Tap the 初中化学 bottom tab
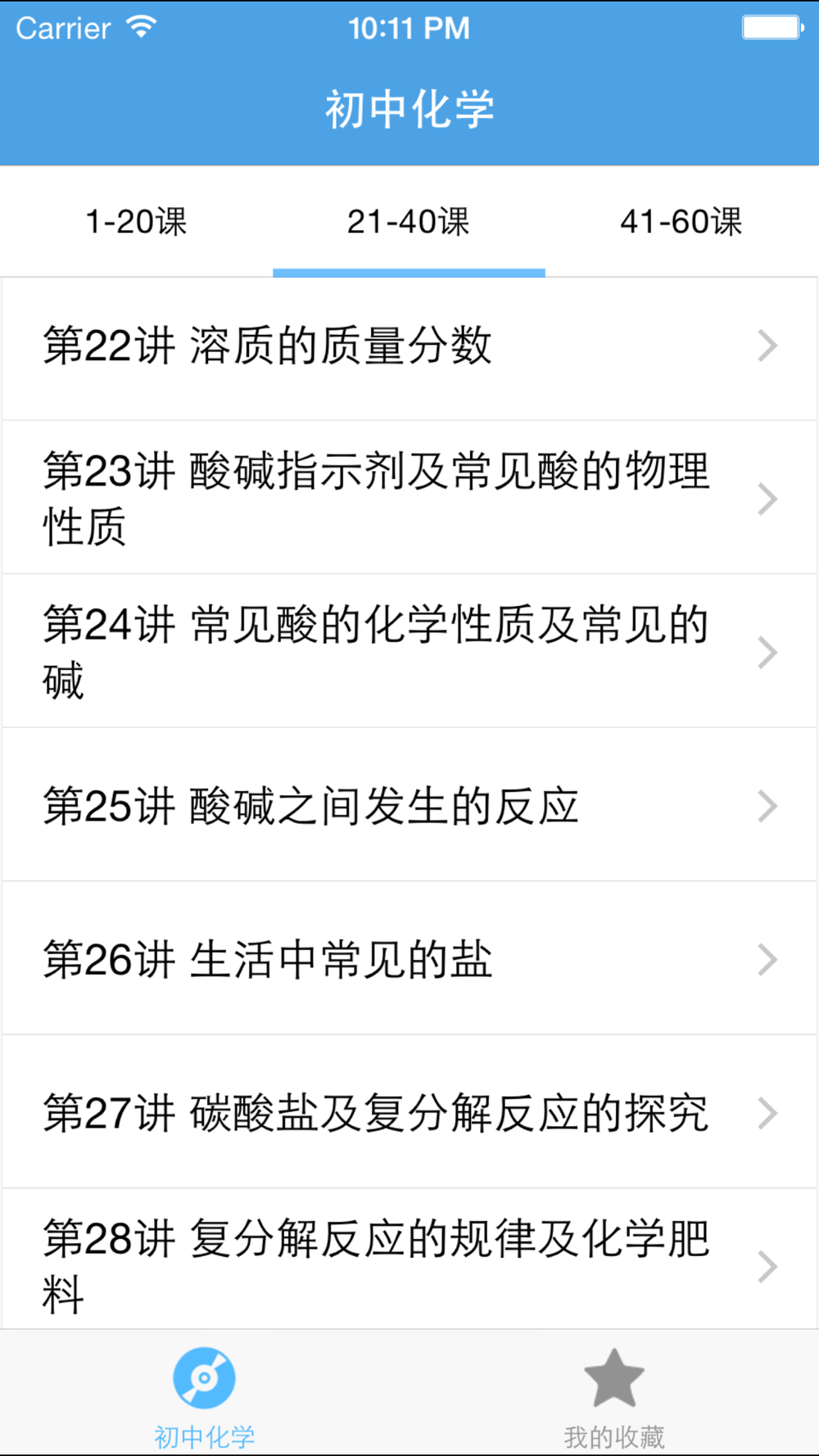 (205, 1396)
